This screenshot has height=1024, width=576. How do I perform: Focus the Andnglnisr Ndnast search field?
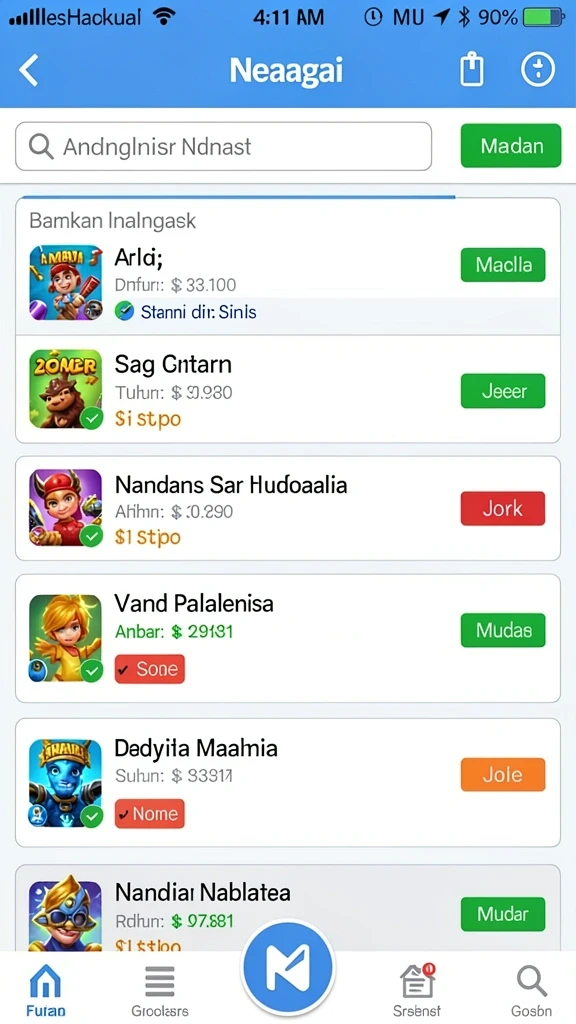point(223,146)
